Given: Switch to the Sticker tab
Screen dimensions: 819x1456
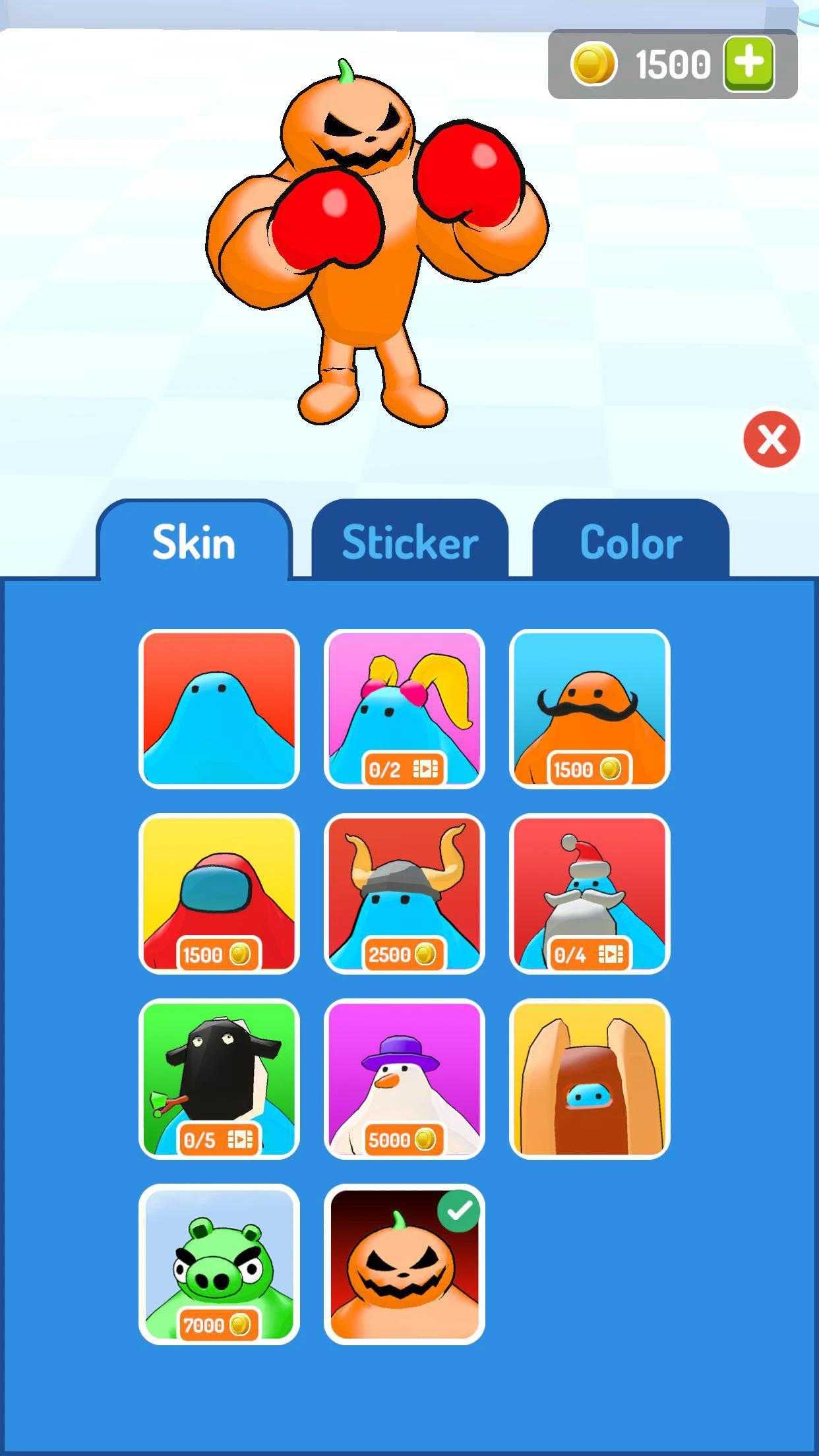Looking at the screenshot, I should (x=409, y=542).
